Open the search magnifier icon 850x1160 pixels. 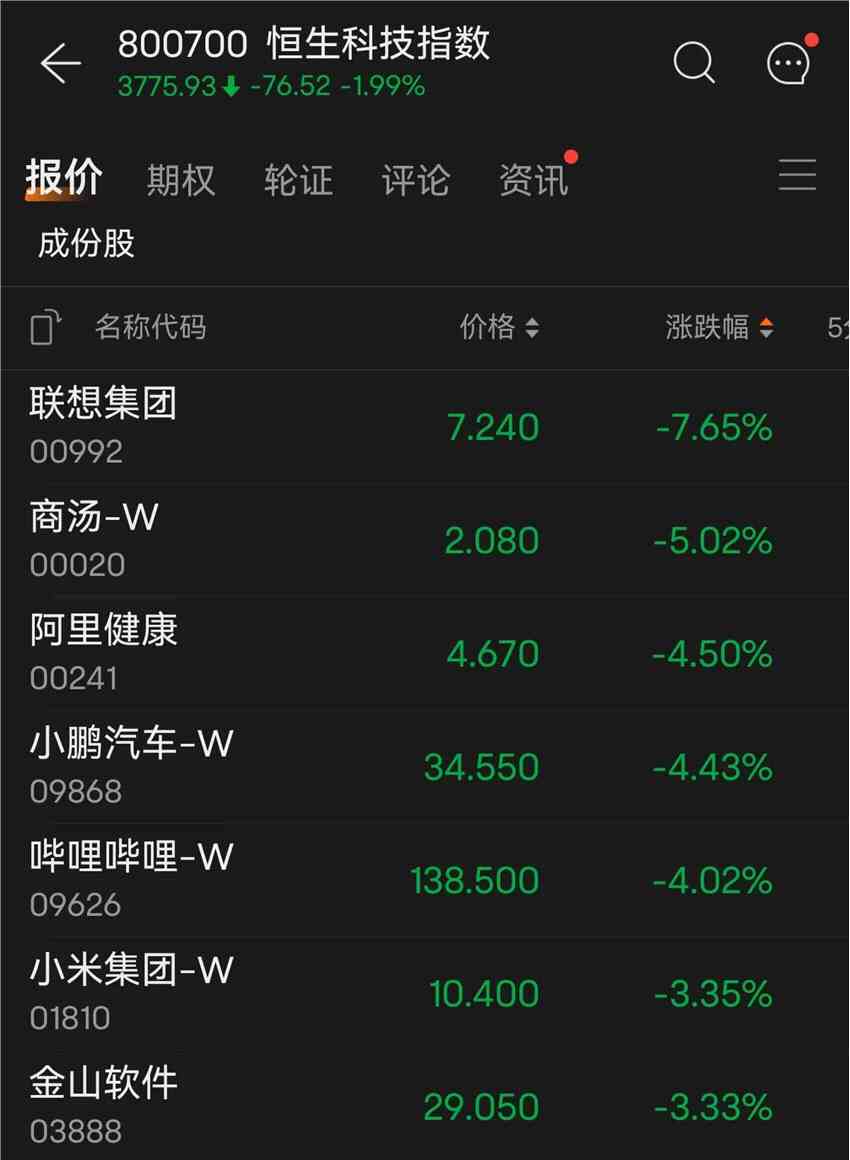[x=693, y=63]
